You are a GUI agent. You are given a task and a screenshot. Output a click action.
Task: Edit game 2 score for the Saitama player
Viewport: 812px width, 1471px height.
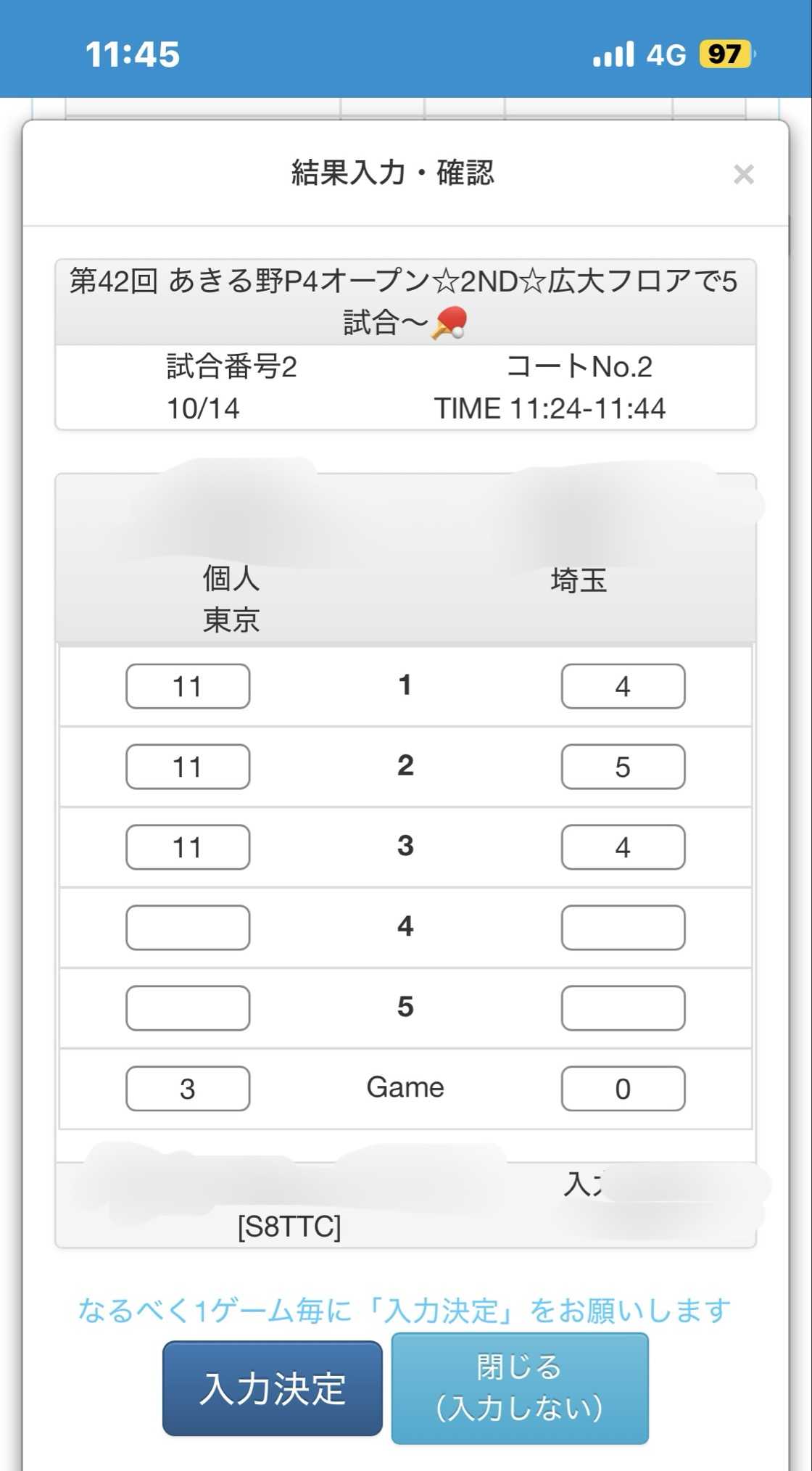coord(623,767)
